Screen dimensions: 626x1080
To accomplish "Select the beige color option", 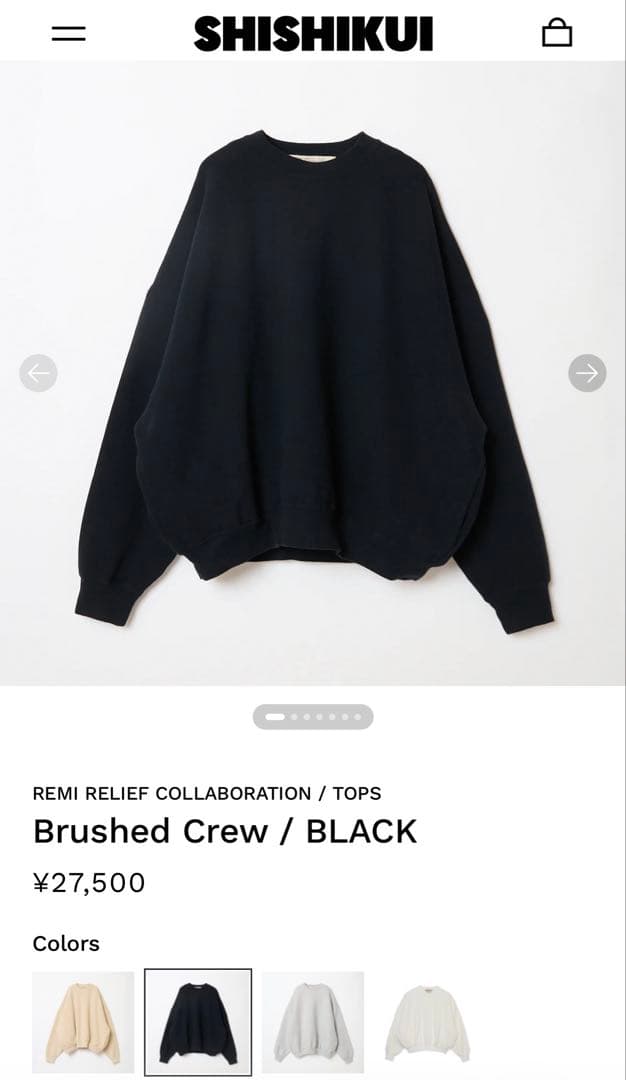I will (83, 1022).
